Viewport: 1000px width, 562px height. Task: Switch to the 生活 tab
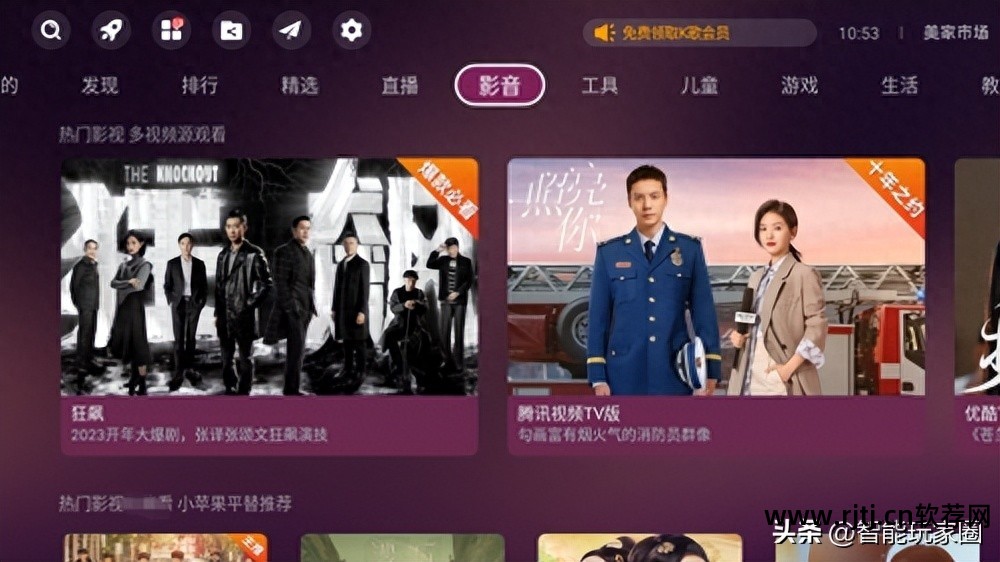(x=900, y=86)
